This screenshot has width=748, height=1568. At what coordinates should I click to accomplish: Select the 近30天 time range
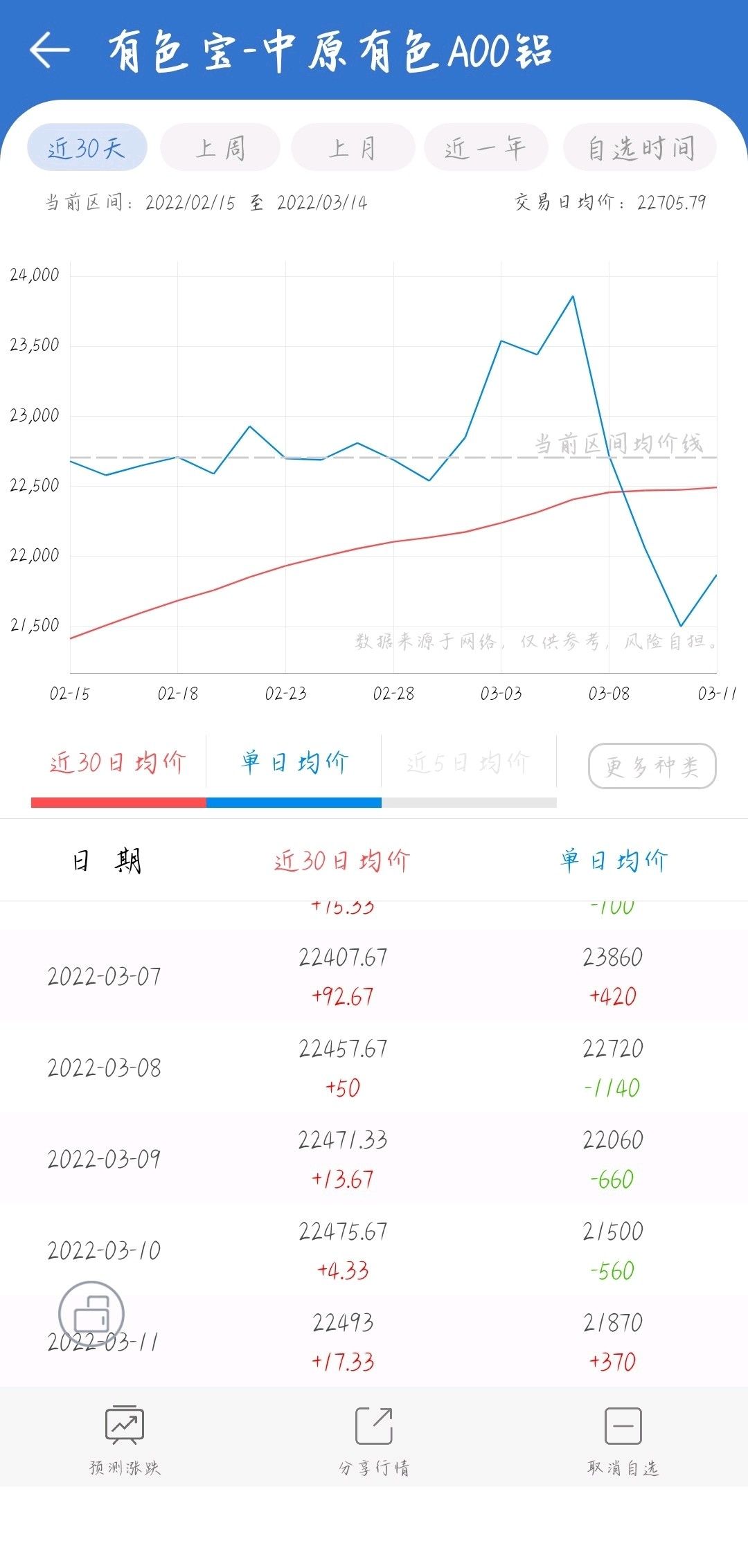tap(87, 147)
